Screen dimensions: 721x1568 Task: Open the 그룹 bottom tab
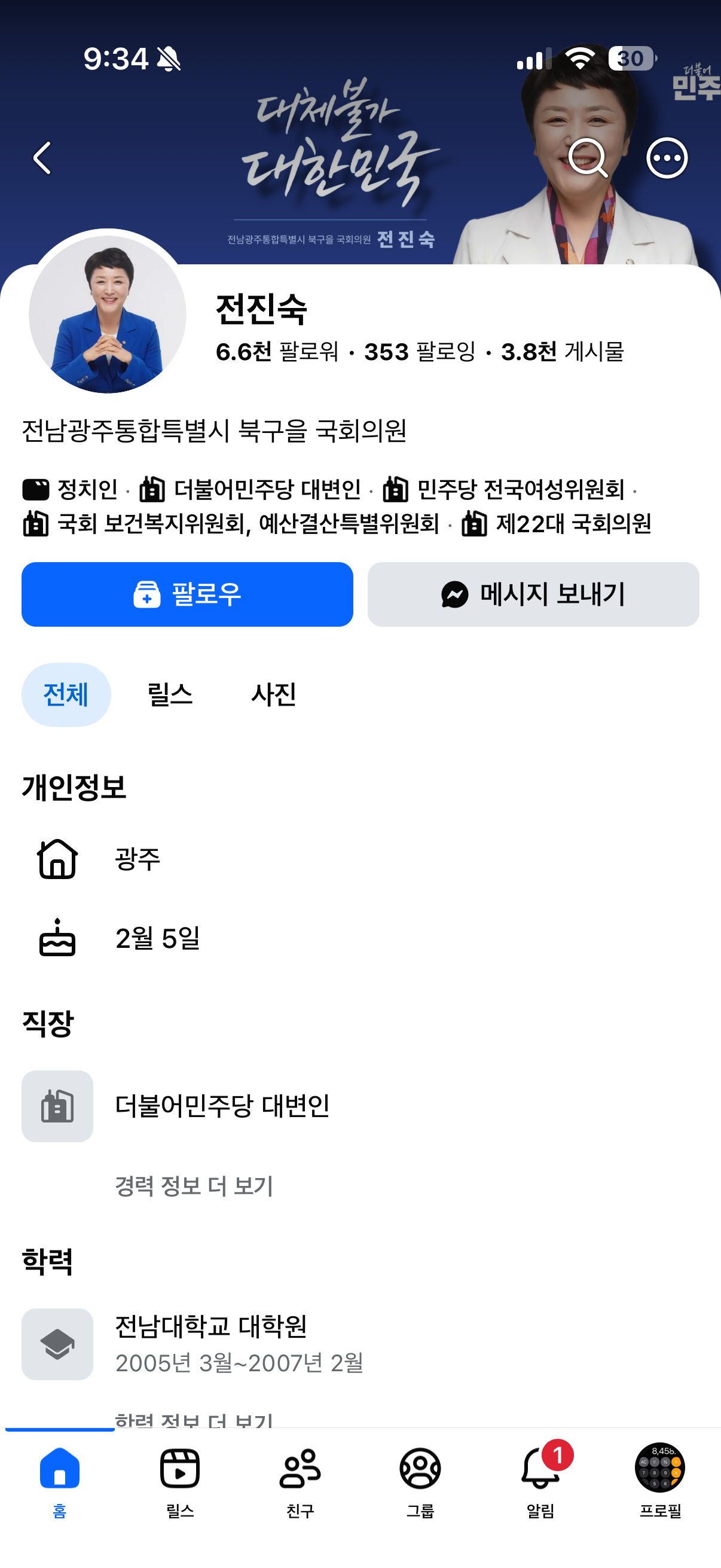tap(420, 1482)
